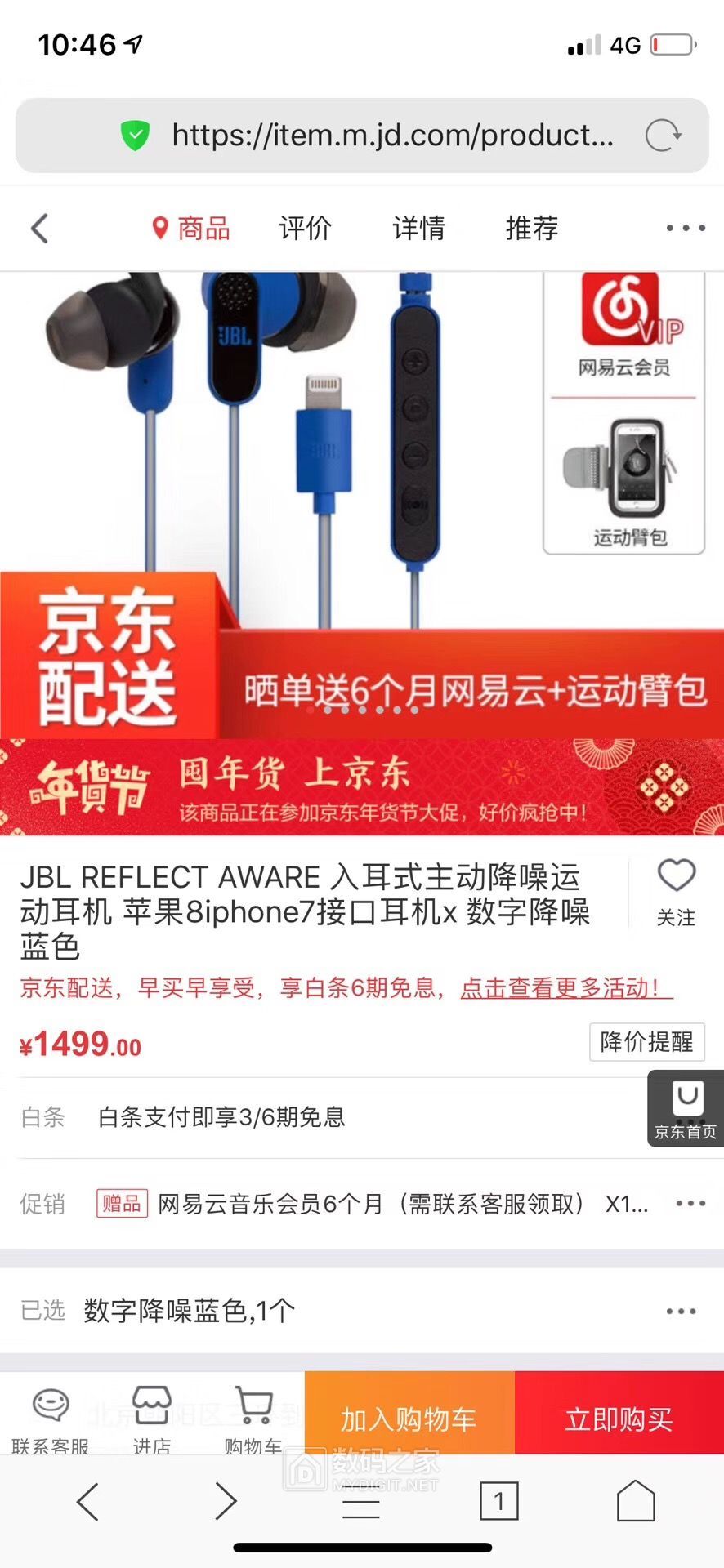
Task: Buy now with 立即购买
Action: coord(619,1419)
